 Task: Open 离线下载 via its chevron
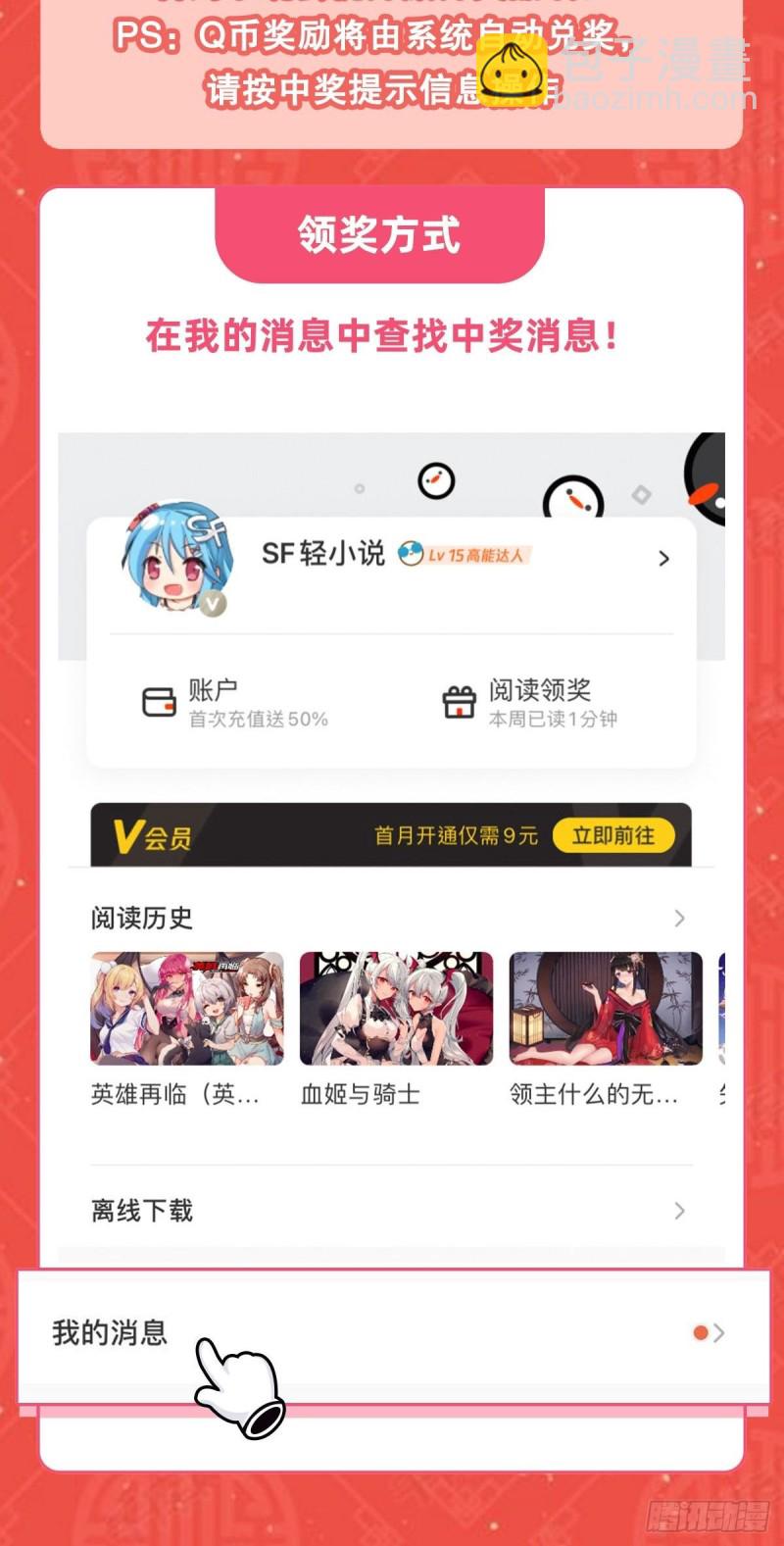(x=680, y=1212)
